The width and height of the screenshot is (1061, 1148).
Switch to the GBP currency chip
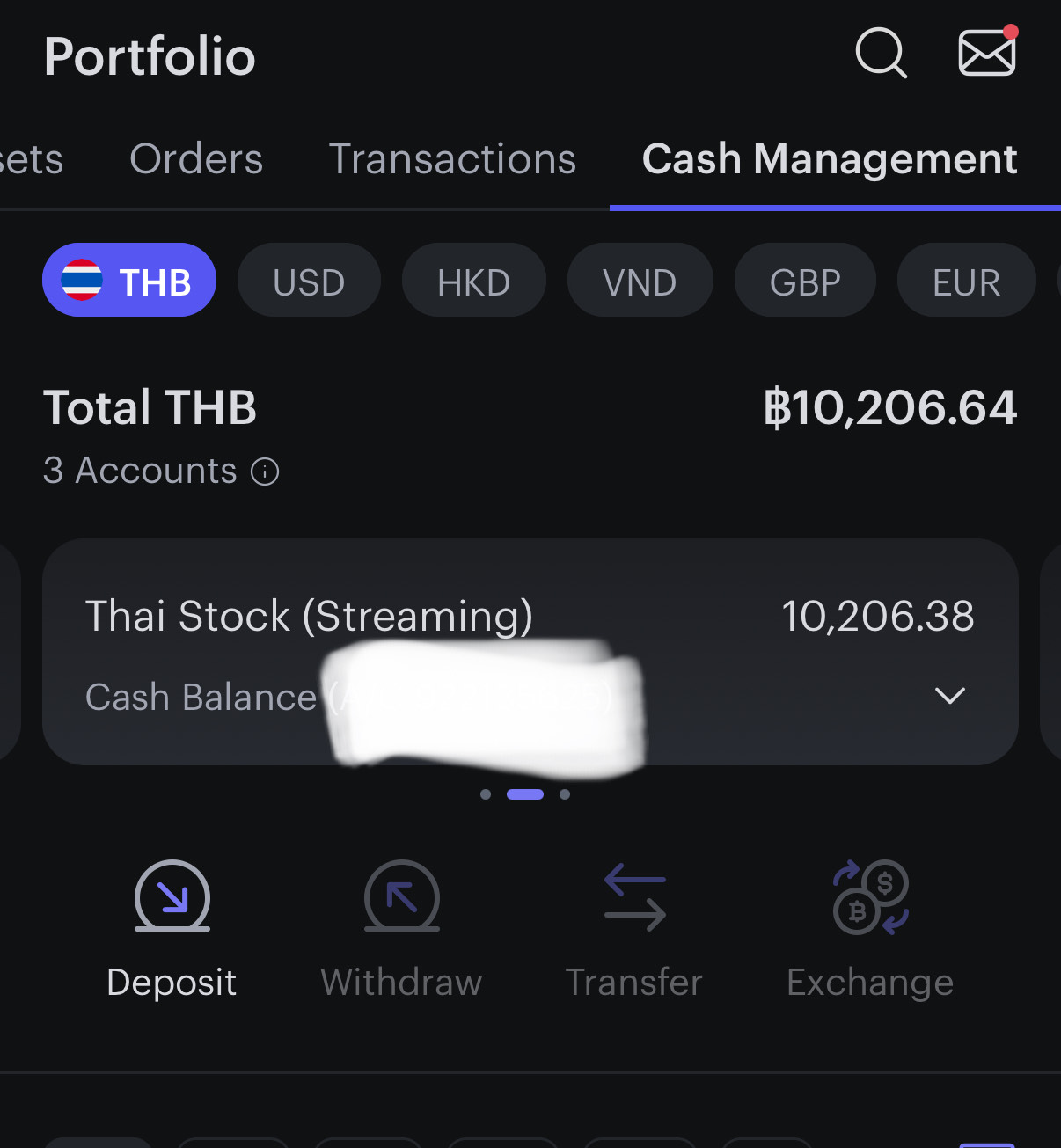tap(805, 281)
